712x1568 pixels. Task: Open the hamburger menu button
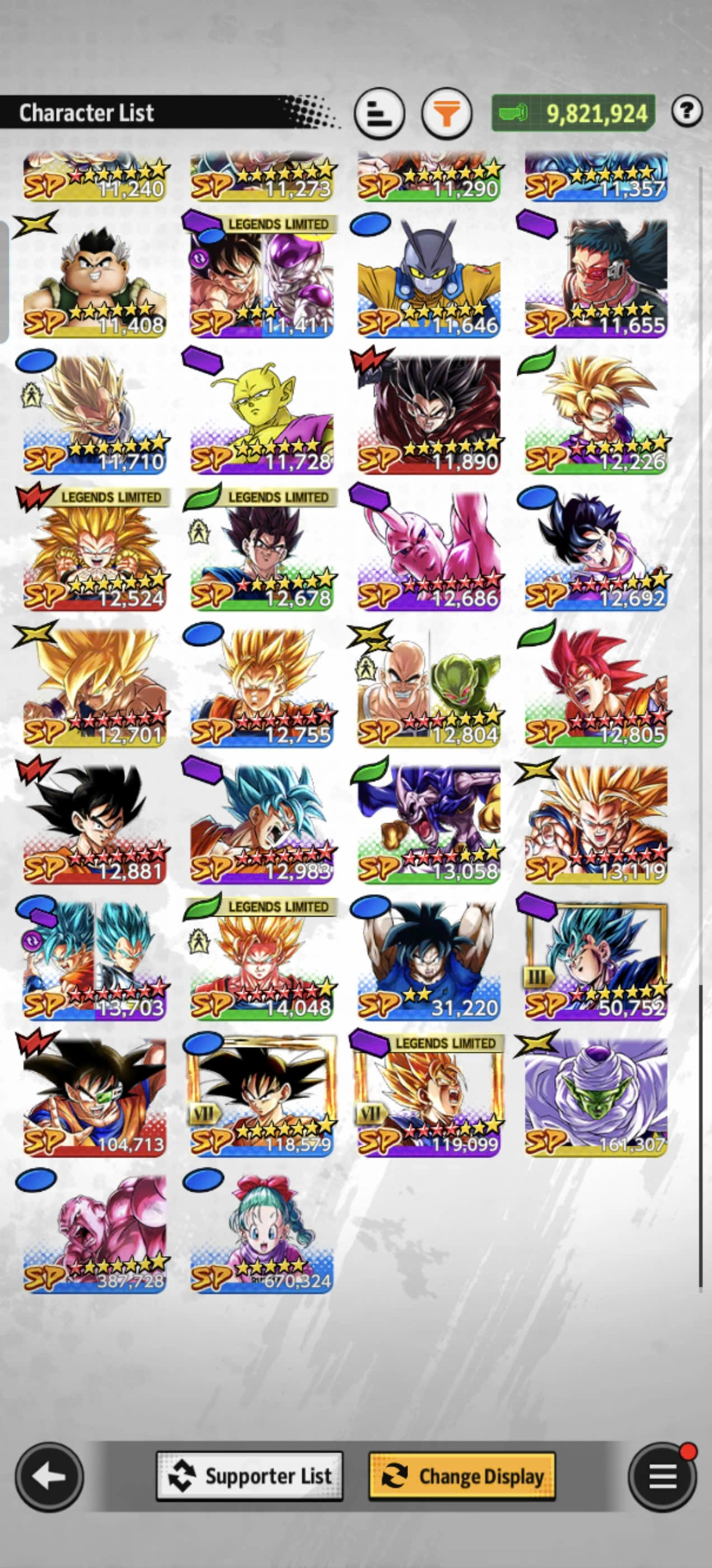[662, 1476]
